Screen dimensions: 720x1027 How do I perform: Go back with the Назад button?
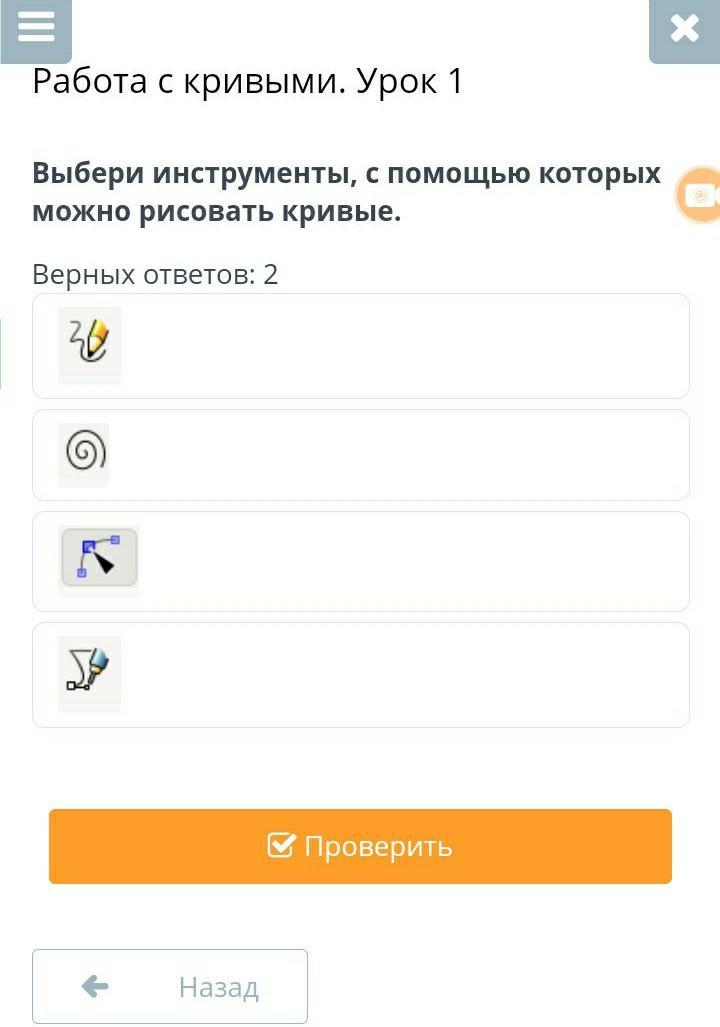(x=170, y=987)
